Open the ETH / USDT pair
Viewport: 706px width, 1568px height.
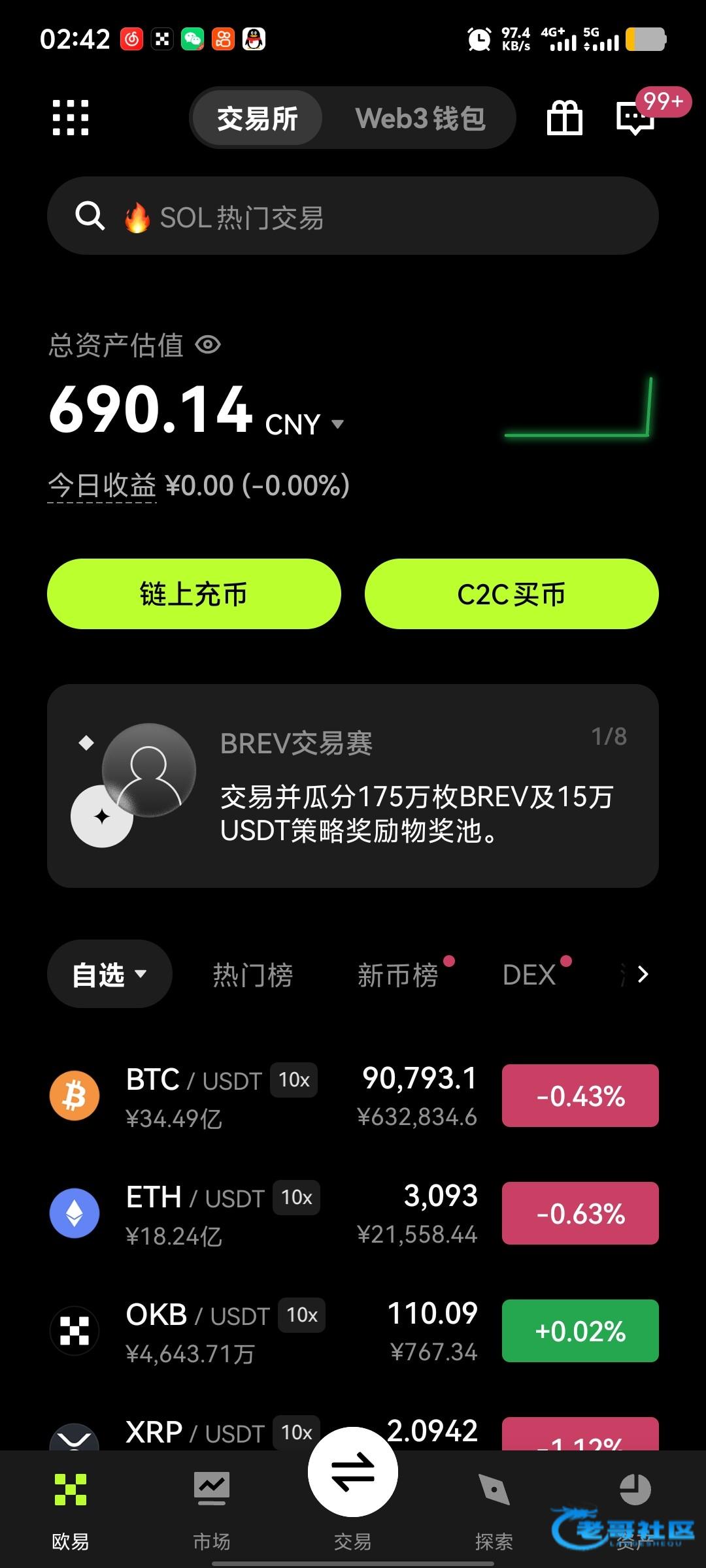pyautogui.click(x=261, y=1213)
